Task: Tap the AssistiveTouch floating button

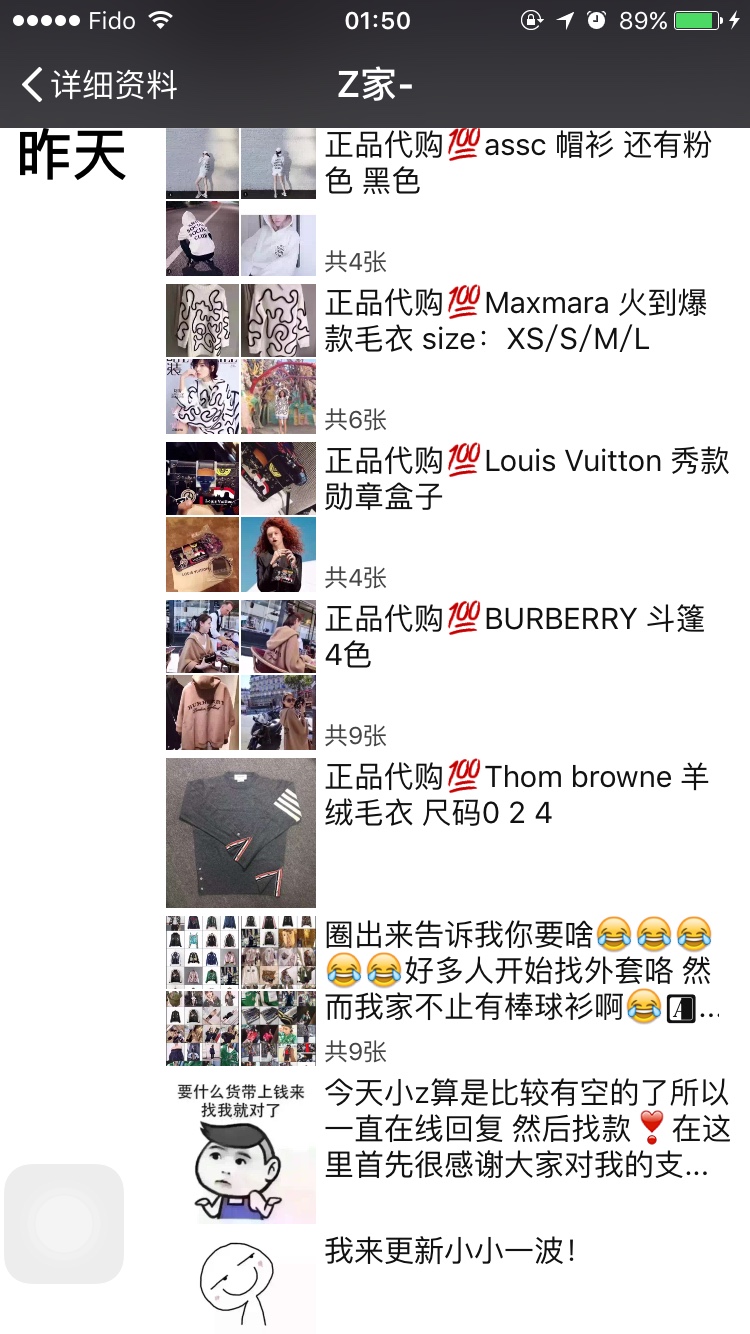Action: (64, 1223)
